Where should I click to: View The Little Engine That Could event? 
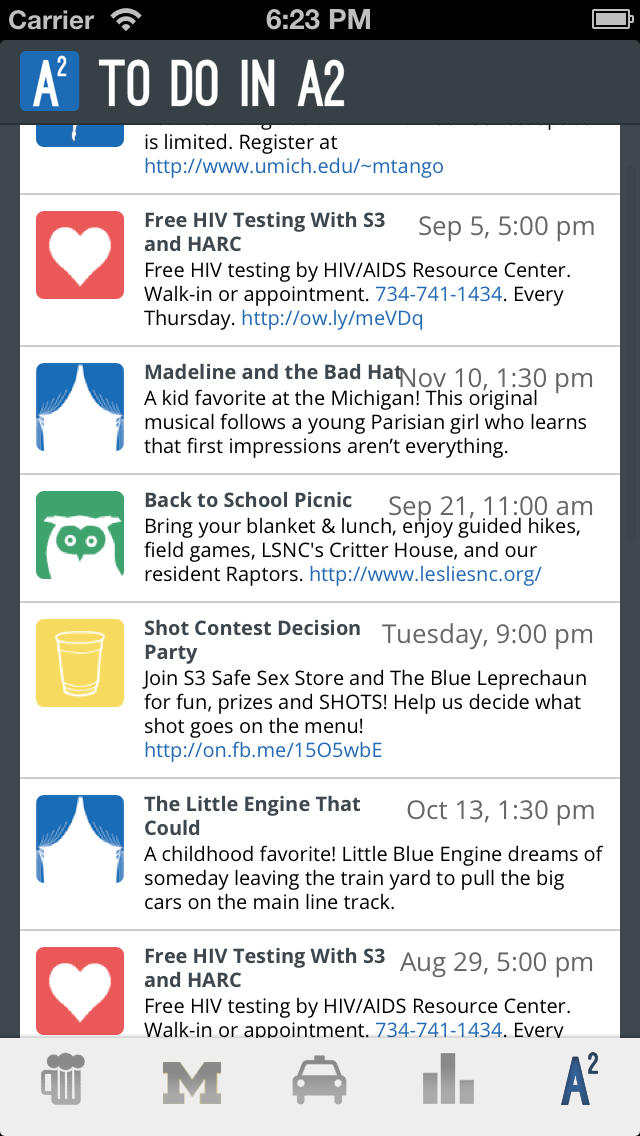click(320, 855)
